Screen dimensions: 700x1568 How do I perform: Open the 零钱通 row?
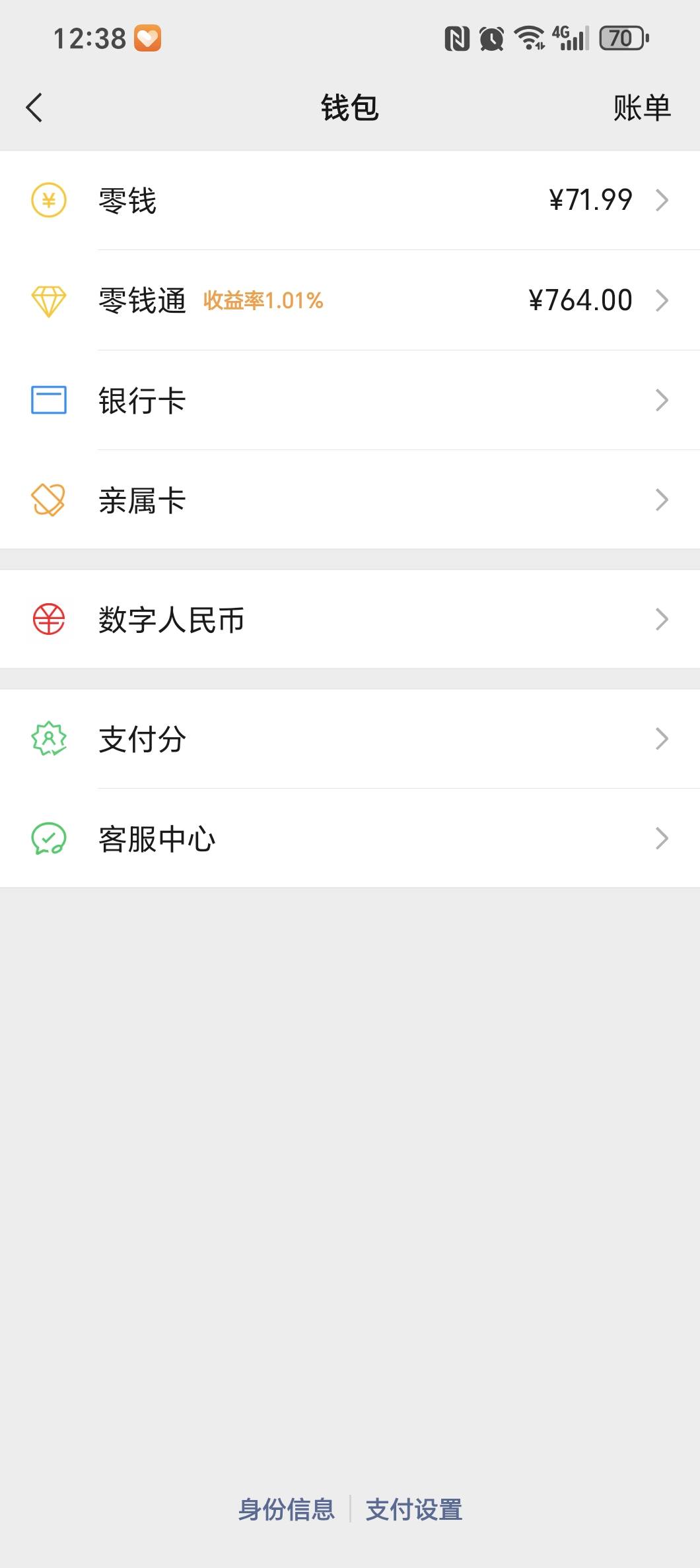tap(350, 301)
